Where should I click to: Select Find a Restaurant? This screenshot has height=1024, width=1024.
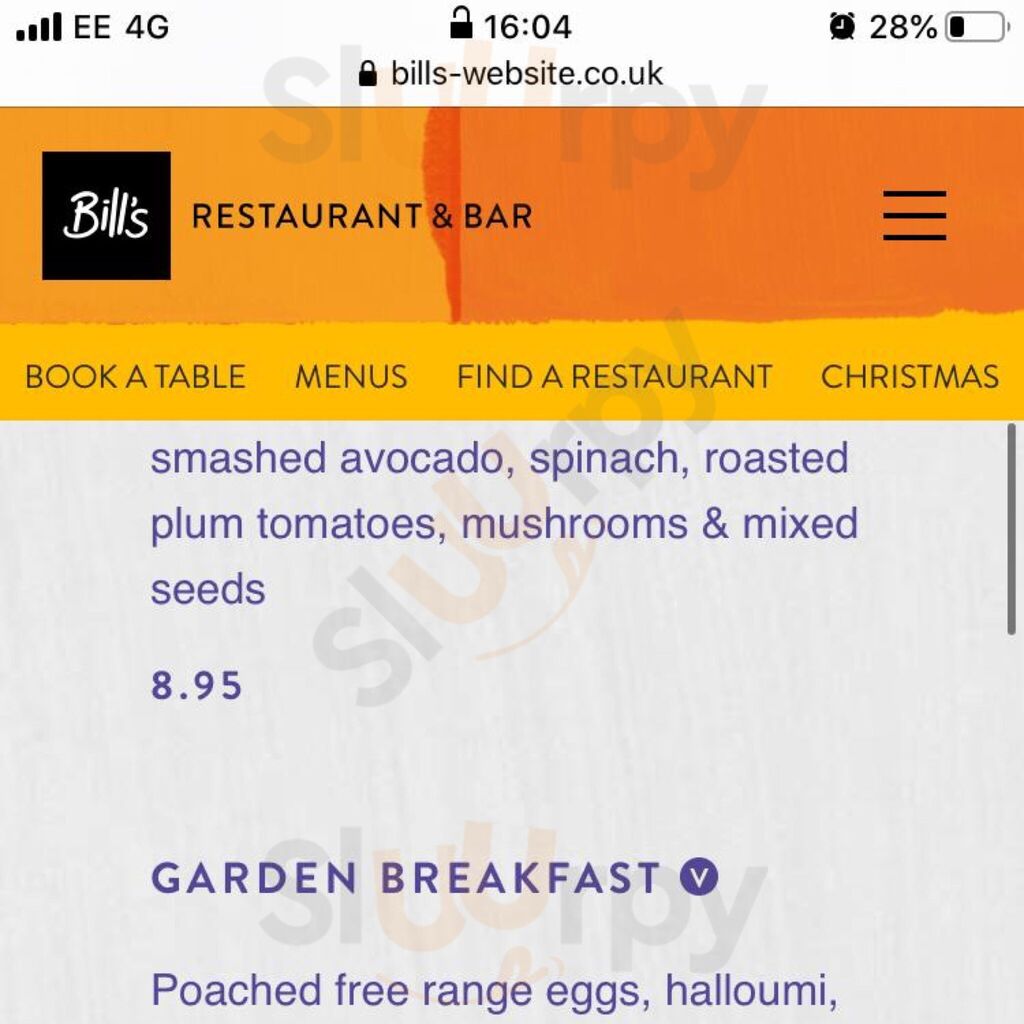tap(614, 377)
